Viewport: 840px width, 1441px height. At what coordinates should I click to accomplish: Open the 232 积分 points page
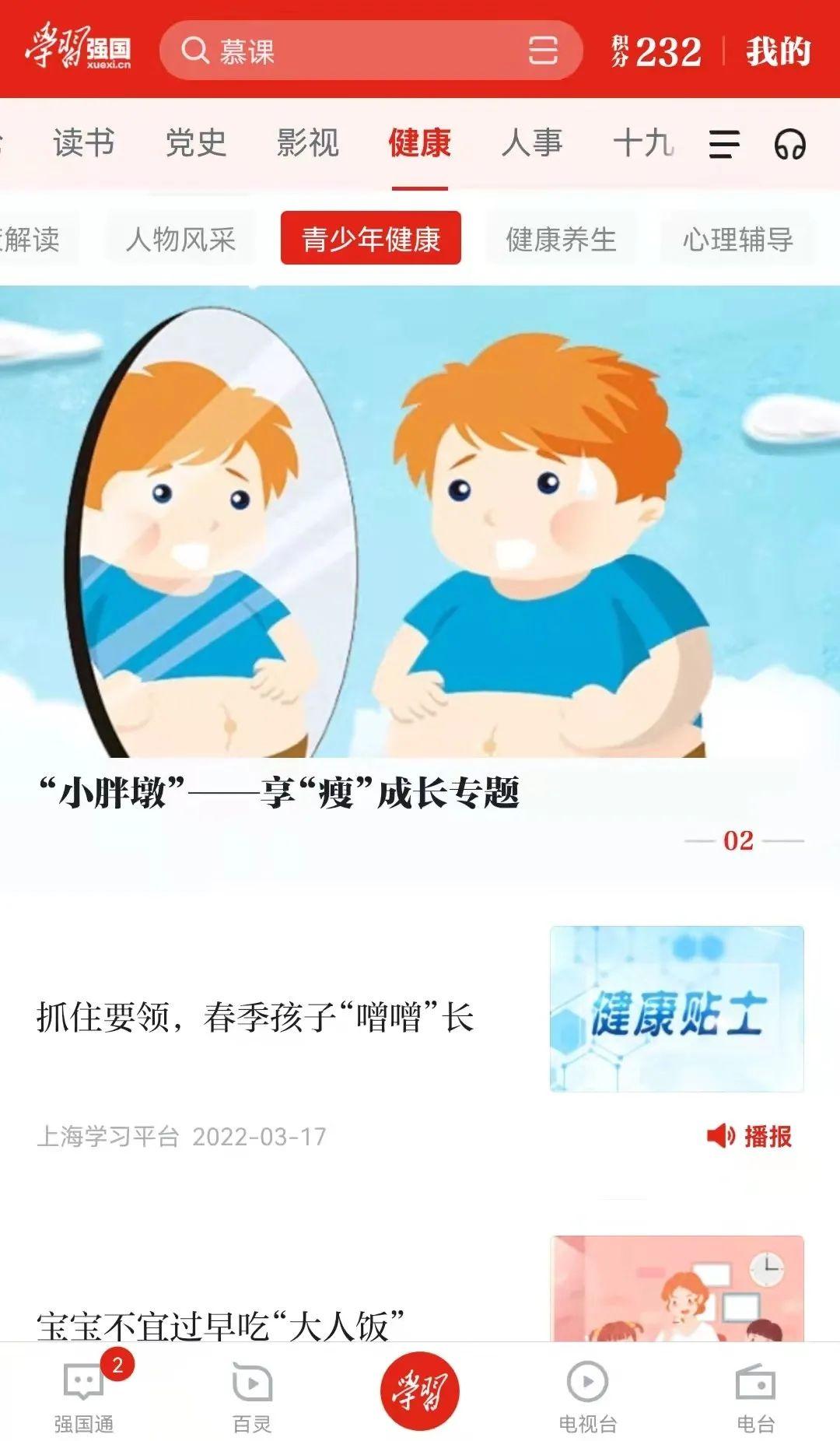click(x=657, y=51)
